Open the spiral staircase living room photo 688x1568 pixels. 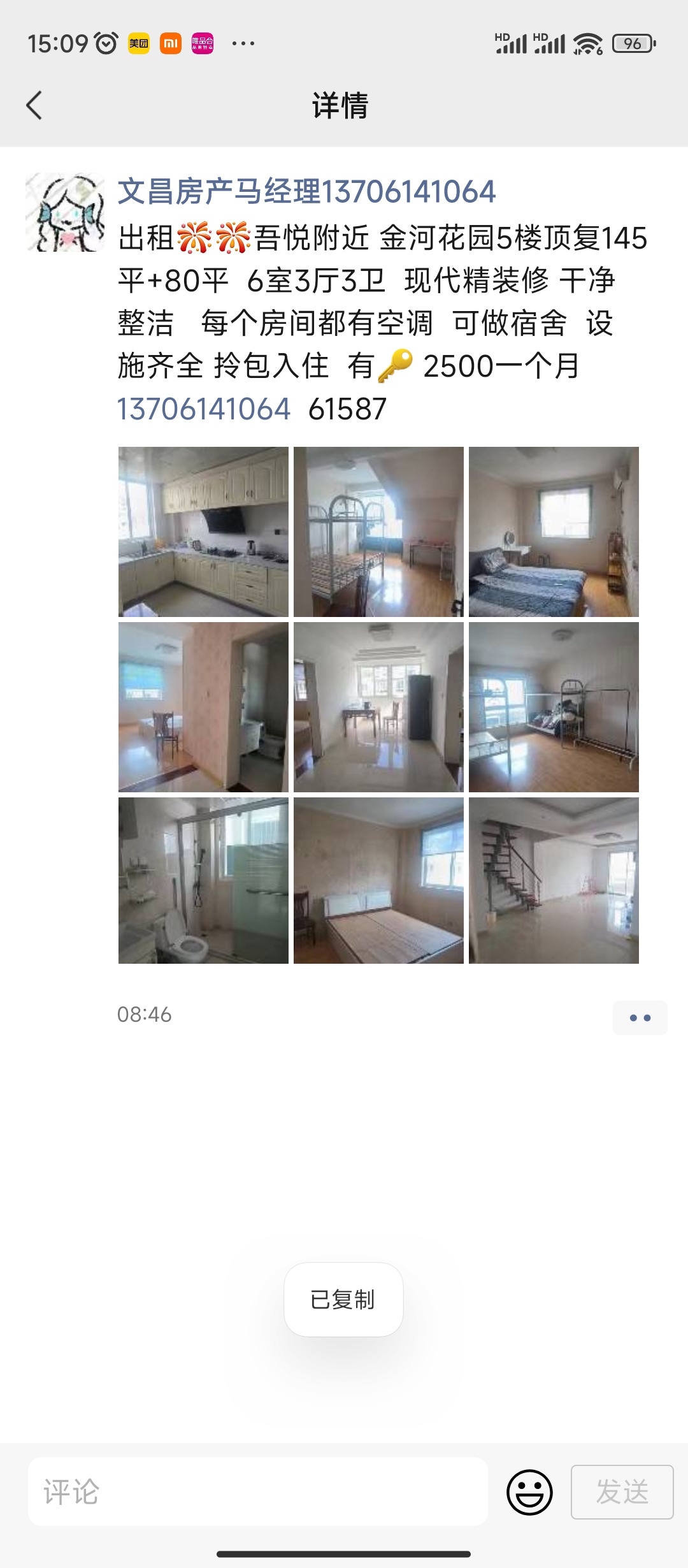coord(554,880)
